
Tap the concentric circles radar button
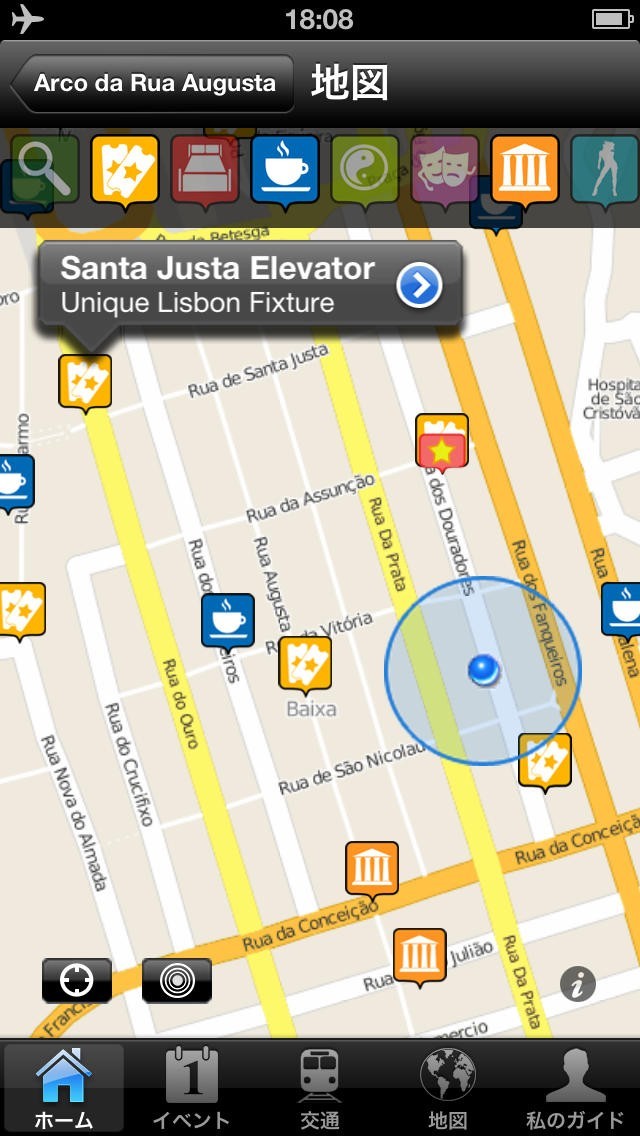tap(177, 980)
